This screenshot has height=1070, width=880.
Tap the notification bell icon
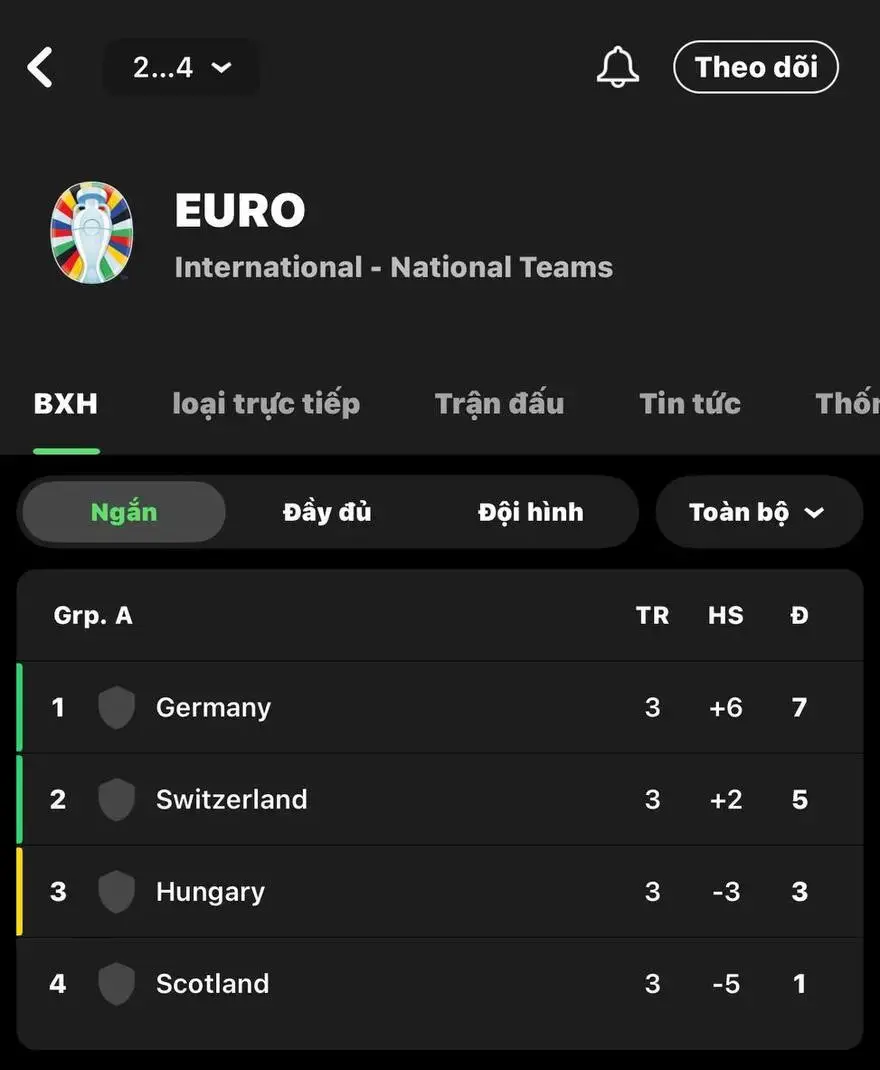[x=618, y=67]
